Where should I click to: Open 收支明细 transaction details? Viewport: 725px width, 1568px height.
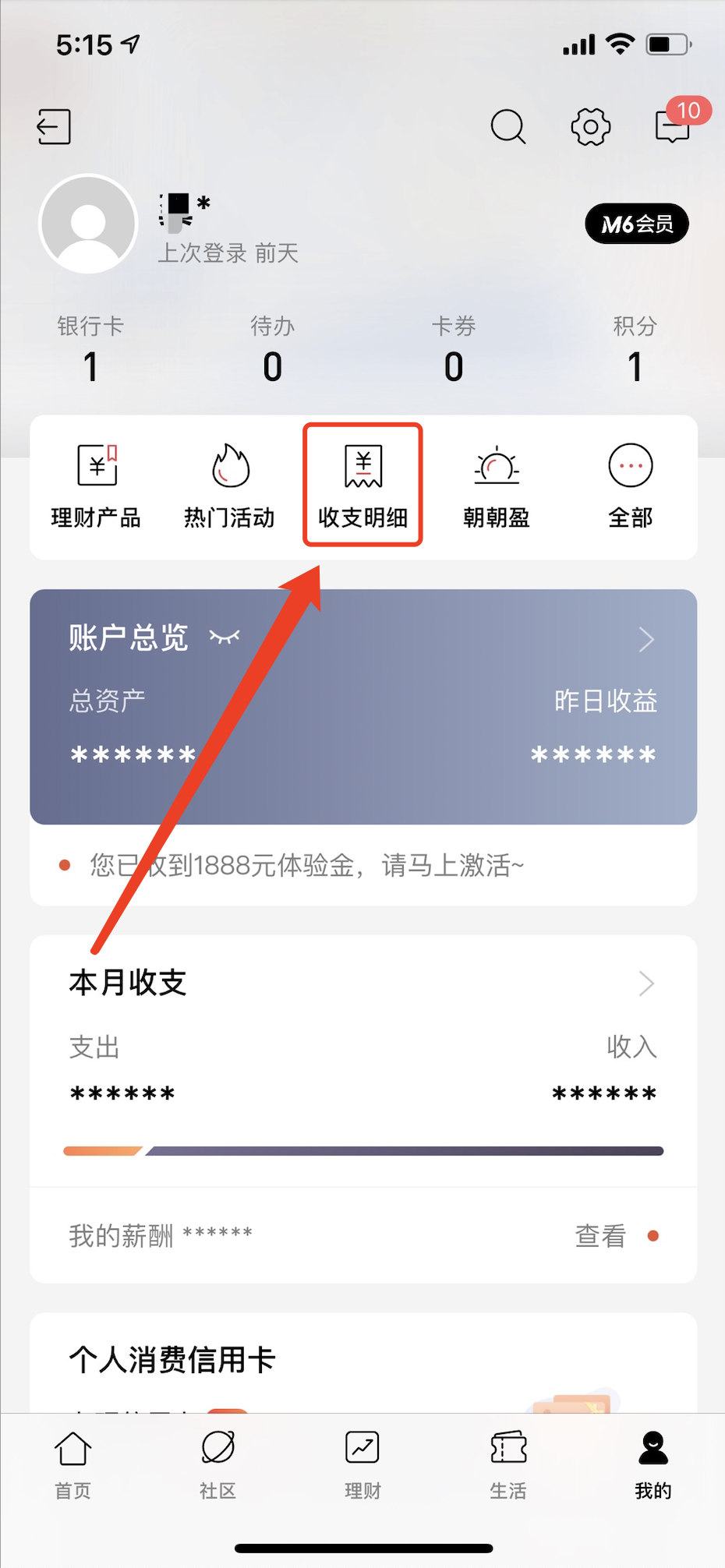362,486
